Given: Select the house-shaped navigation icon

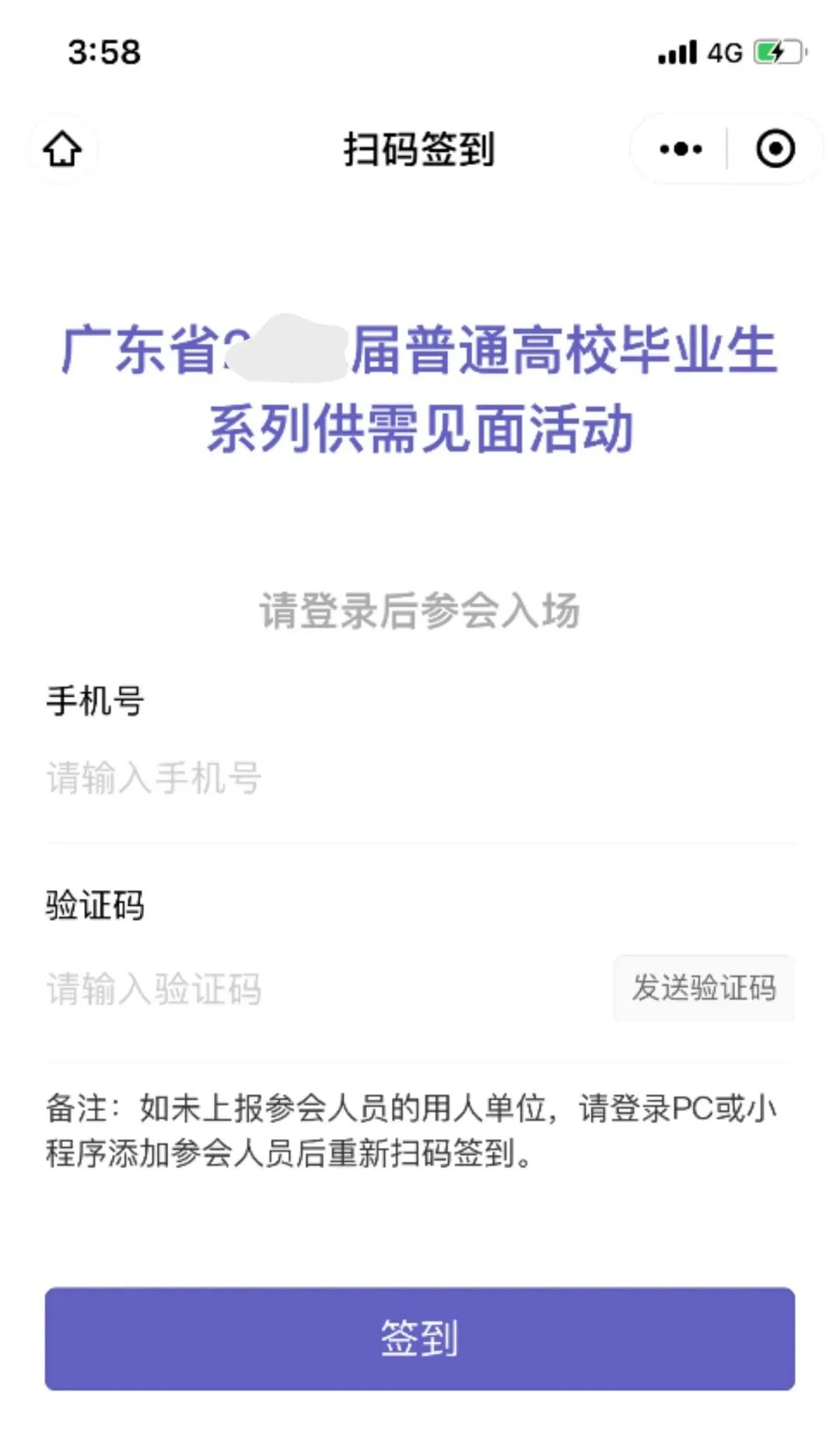Looking at the screenshot, I should click(64, 149).
